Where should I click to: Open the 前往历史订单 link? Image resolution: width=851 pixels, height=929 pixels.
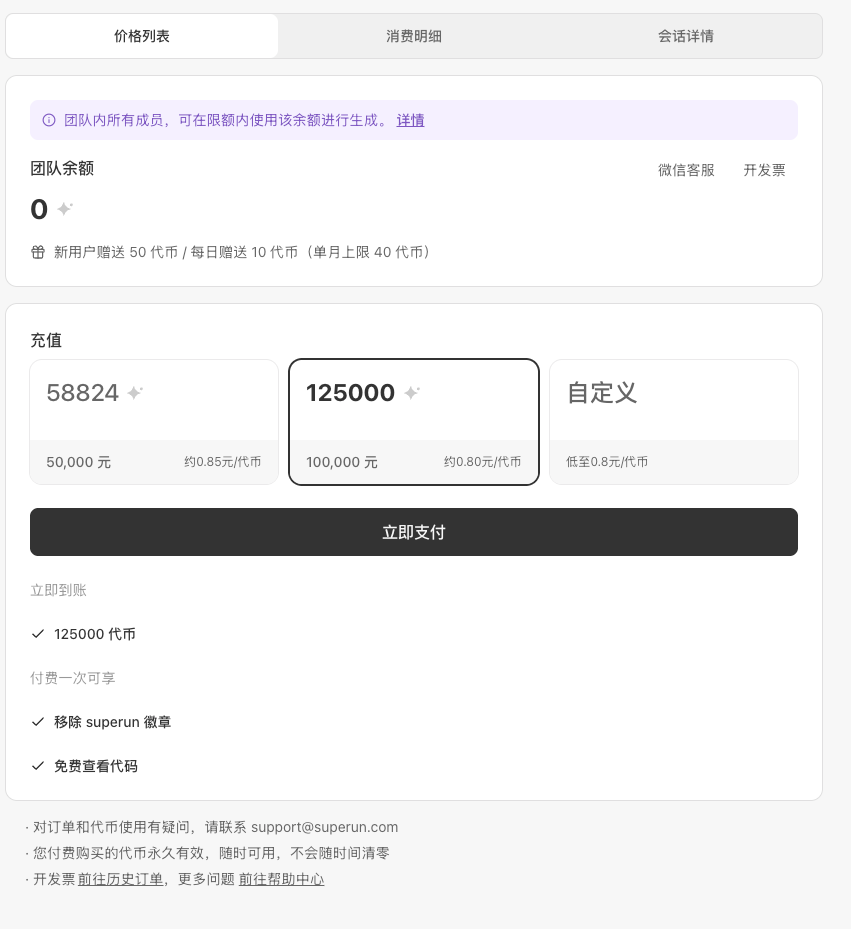(x=120, y=879)
